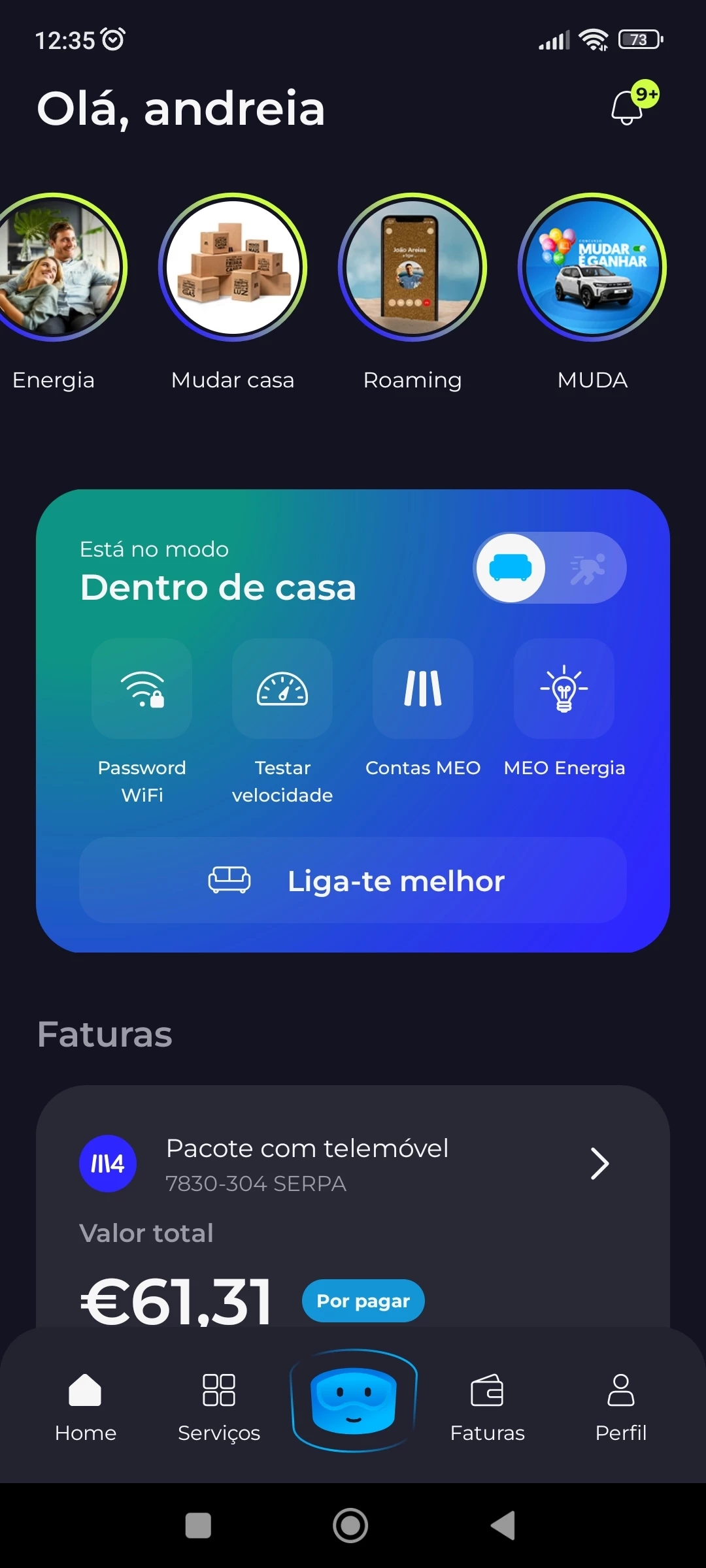Image resolution: width=706 pixels, height=1568 pixels.
Task: Tap the system back button
Action: (x=503, y=1526)
